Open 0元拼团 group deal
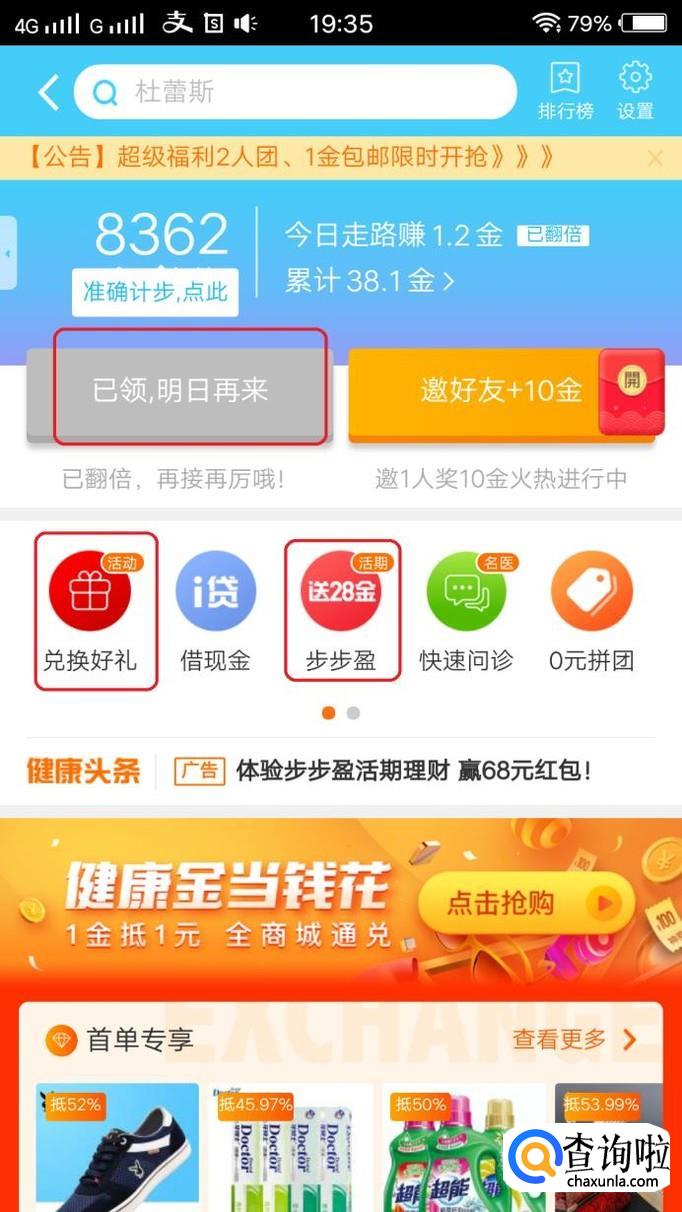 [x=591, y=612]
